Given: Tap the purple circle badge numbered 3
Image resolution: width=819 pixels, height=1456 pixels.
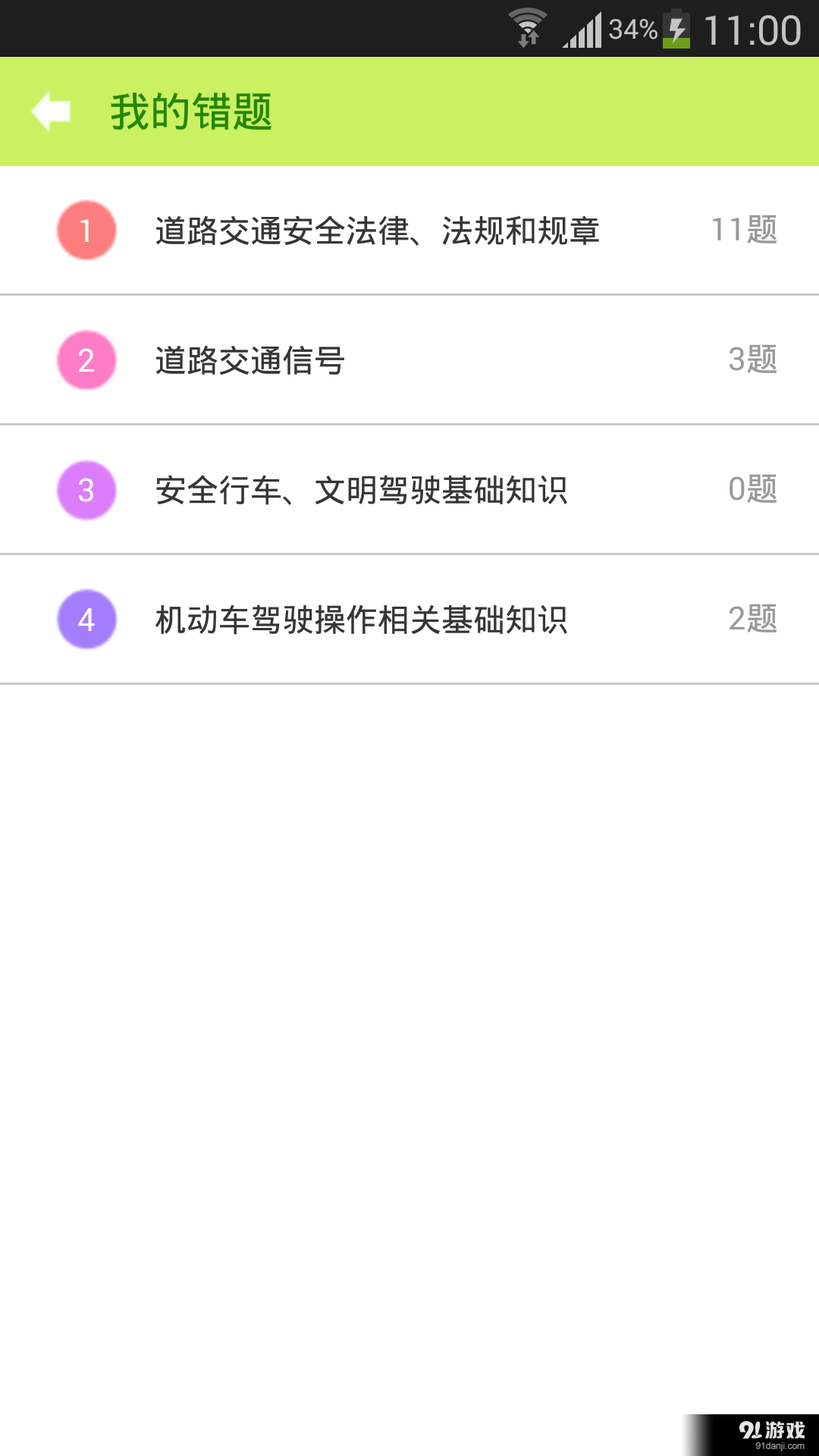Looking at the screenshot, I should coord(86,490).
